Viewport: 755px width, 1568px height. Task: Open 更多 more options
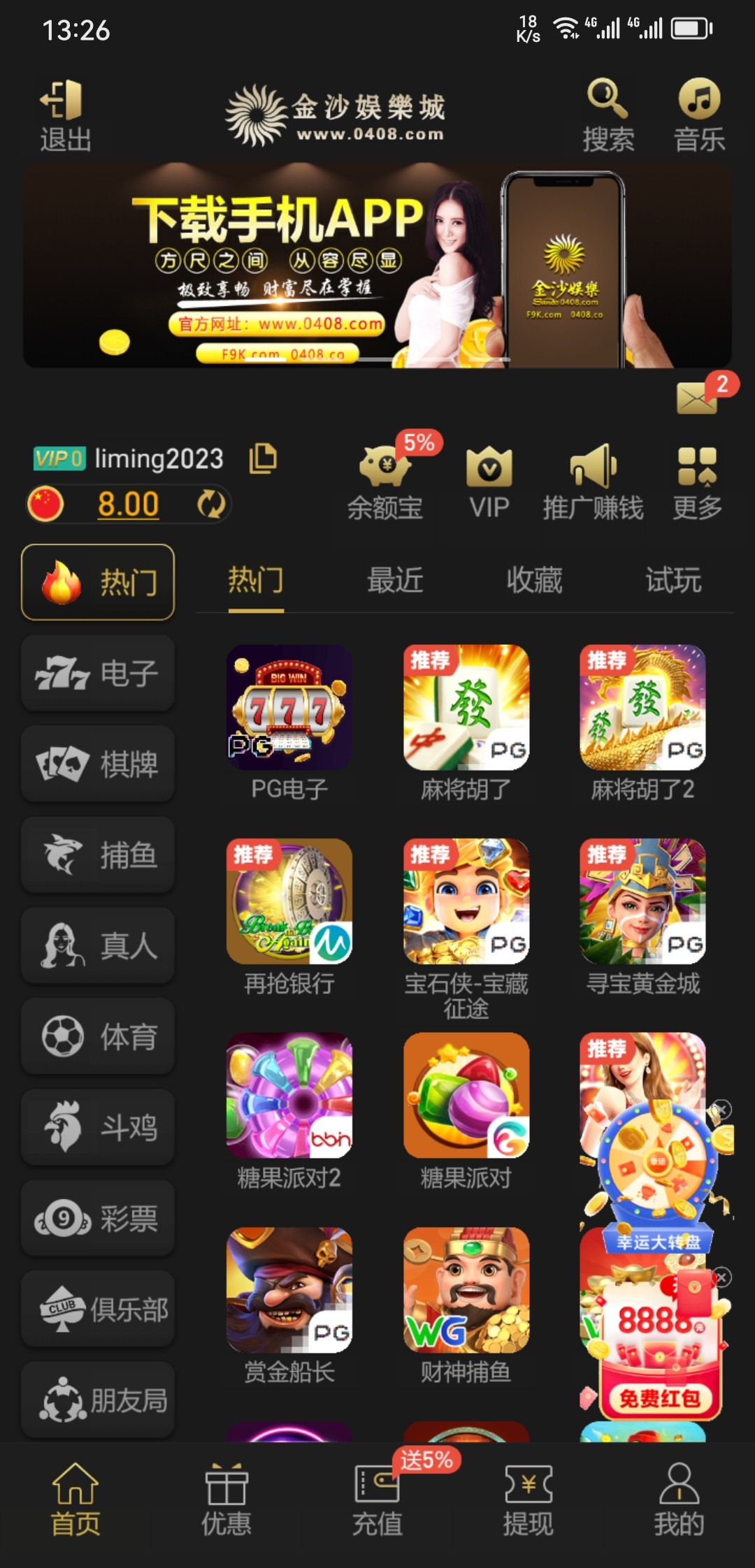[x=697, y=482]
